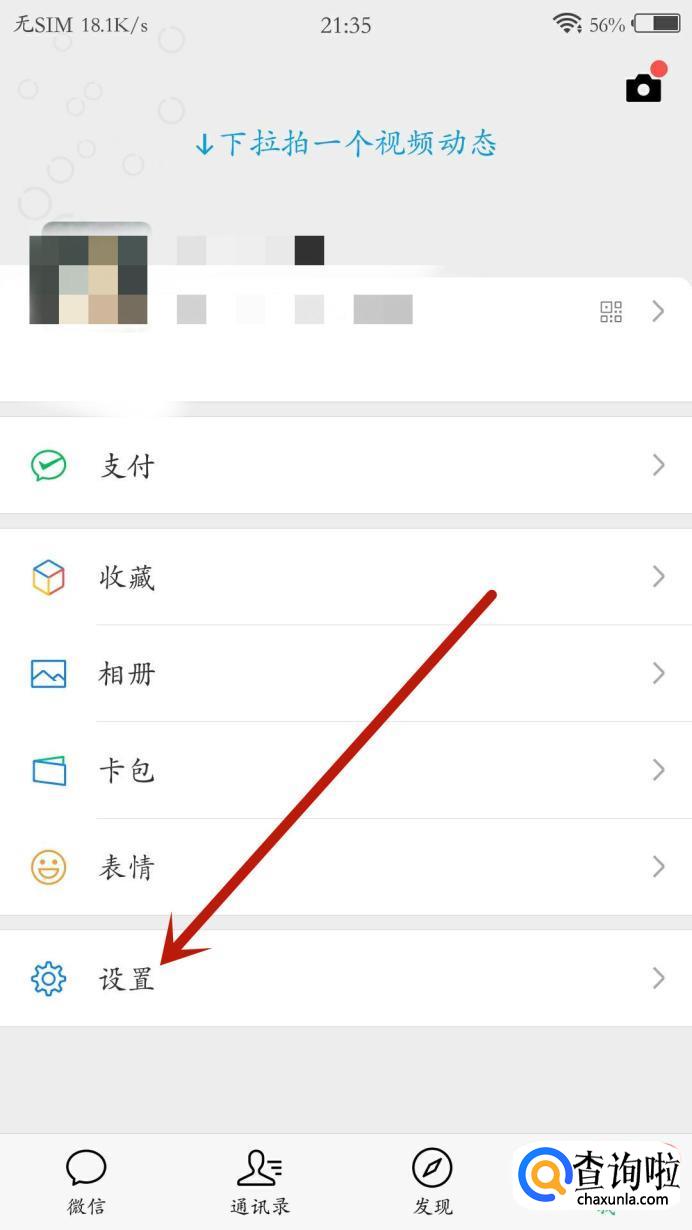Viewport: 692px width, 1230px height.
Task: Open 收藏 favorites
Action: (345, 577)
